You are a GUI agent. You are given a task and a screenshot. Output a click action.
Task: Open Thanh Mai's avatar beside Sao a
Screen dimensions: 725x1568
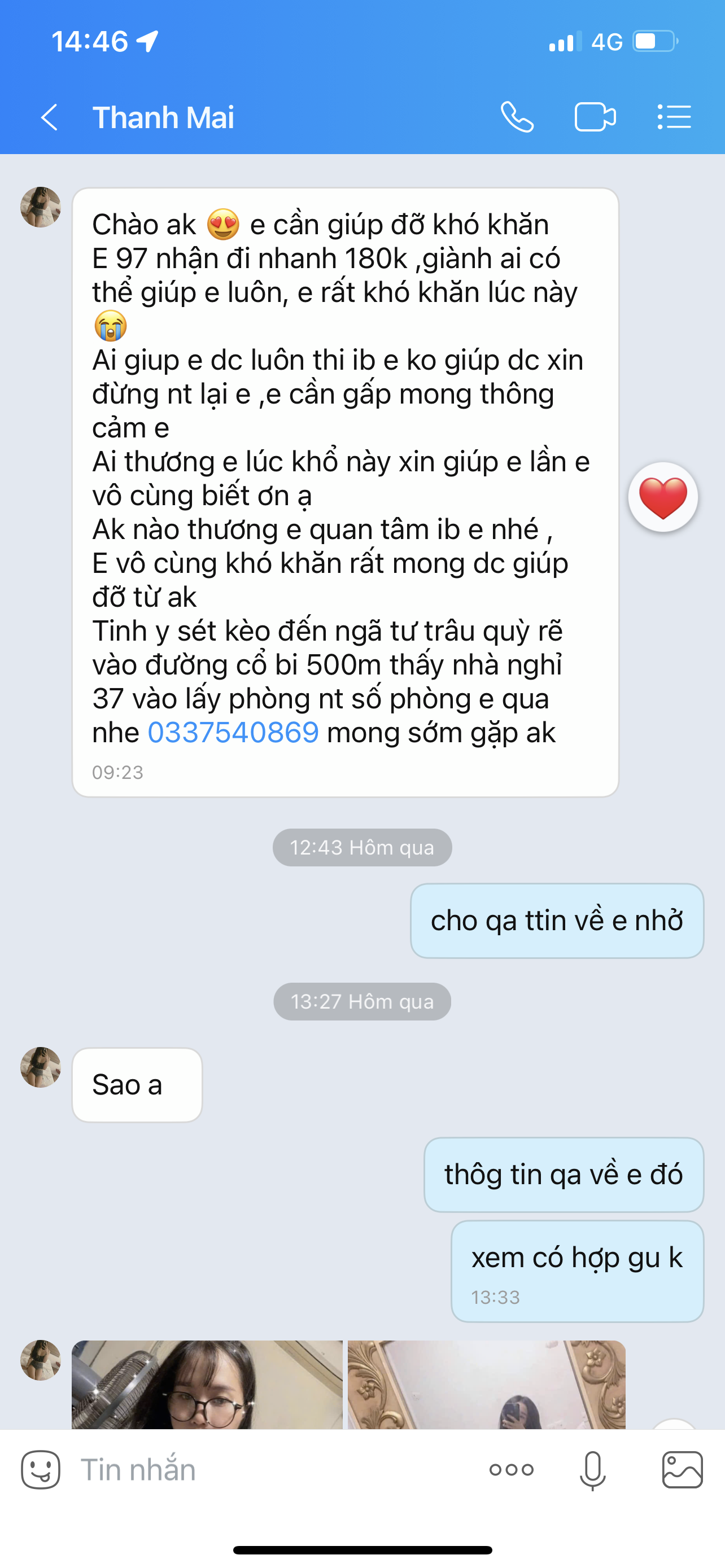41,1067
